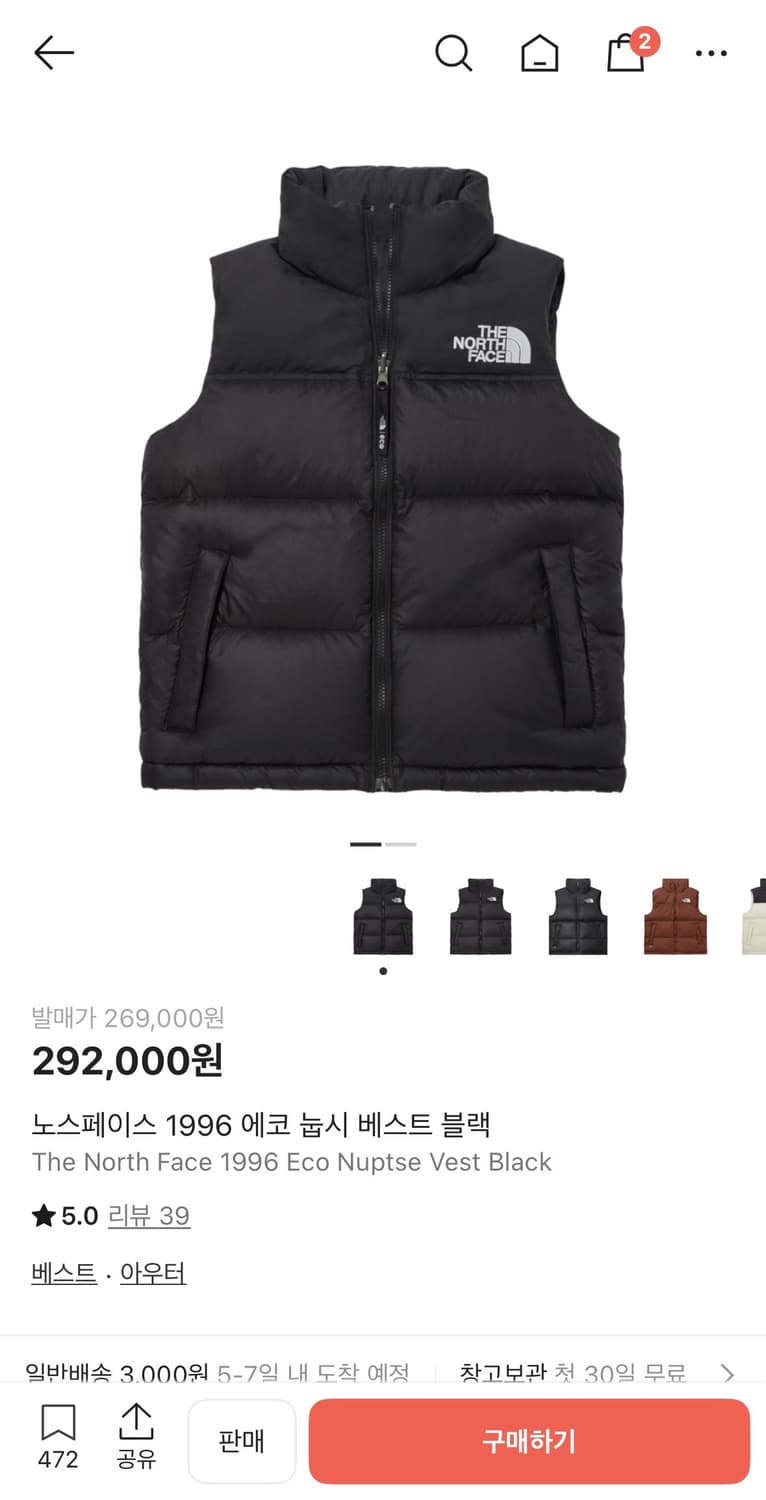
Task: Expand the 발매가 269,000원 release price row
Action: tap(127, 1018)
